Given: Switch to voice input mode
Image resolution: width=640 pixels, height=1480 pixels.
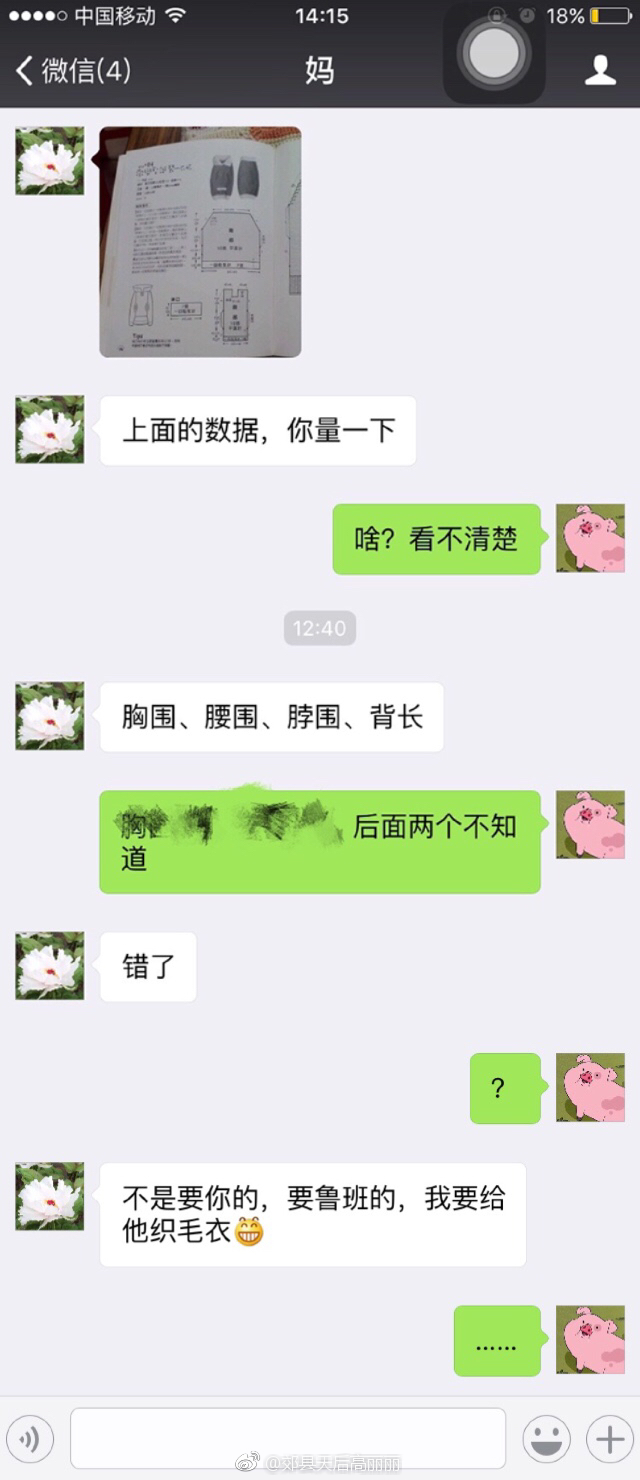Looking at the screenshot, I should tap(30, 1439).
